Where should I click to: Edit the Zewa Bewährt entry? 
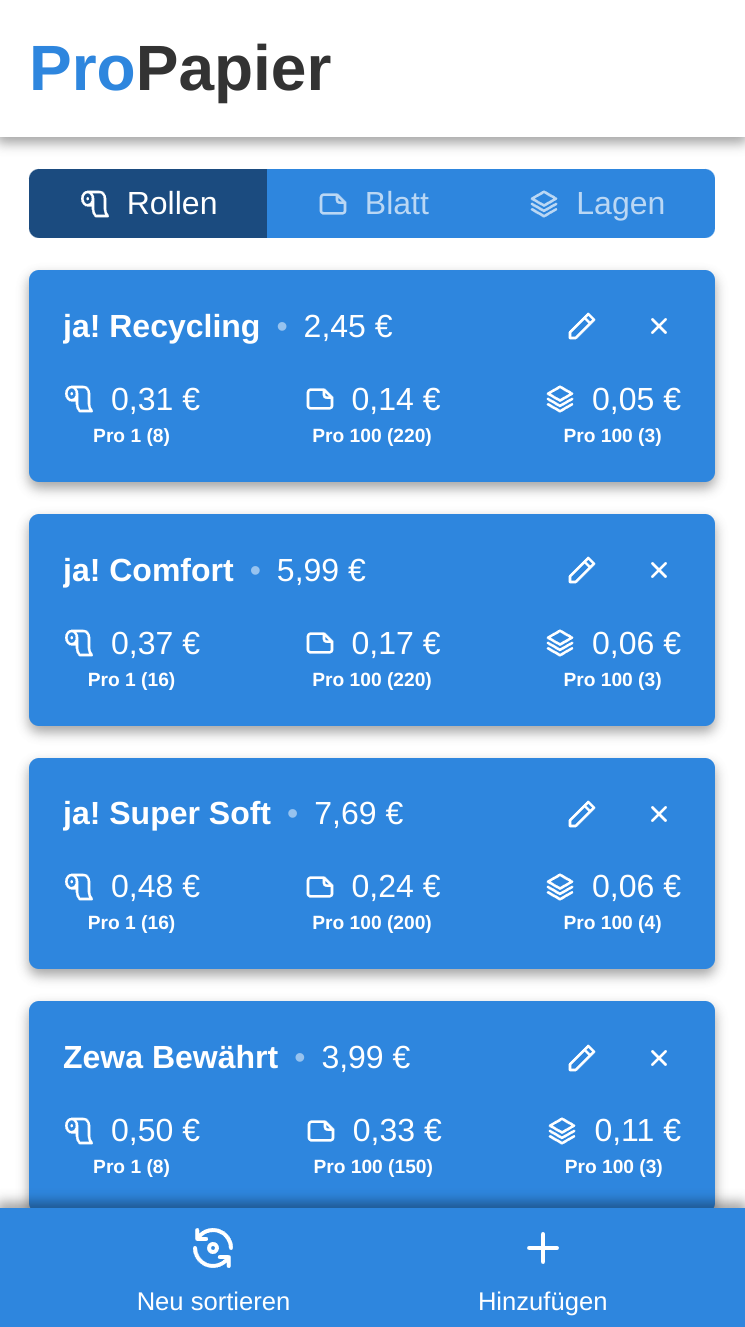tap(582, 1058)
